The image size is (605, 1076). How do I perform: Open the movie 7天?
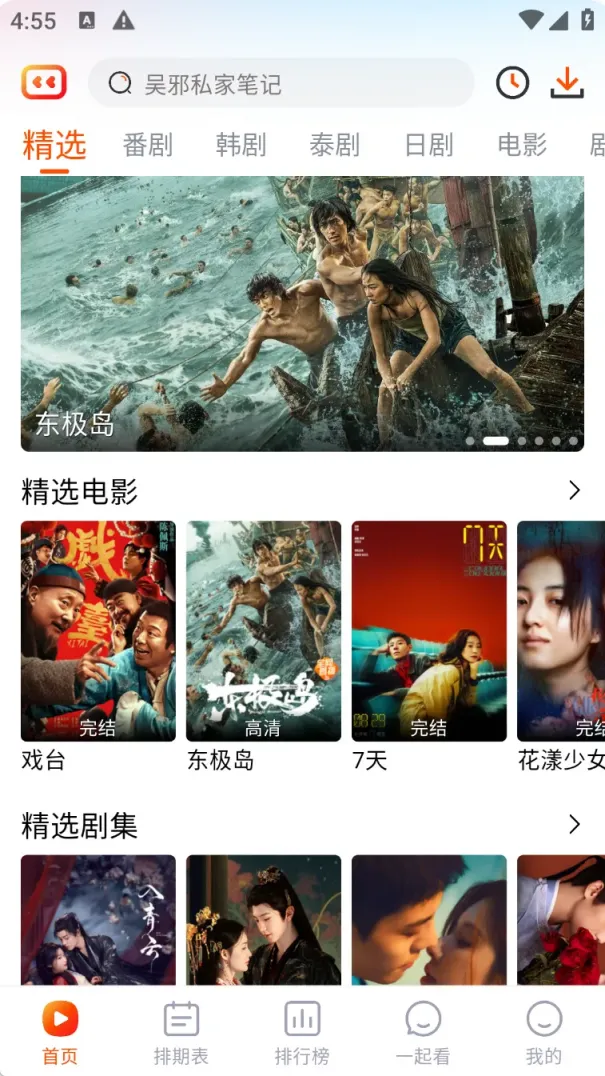429,631
